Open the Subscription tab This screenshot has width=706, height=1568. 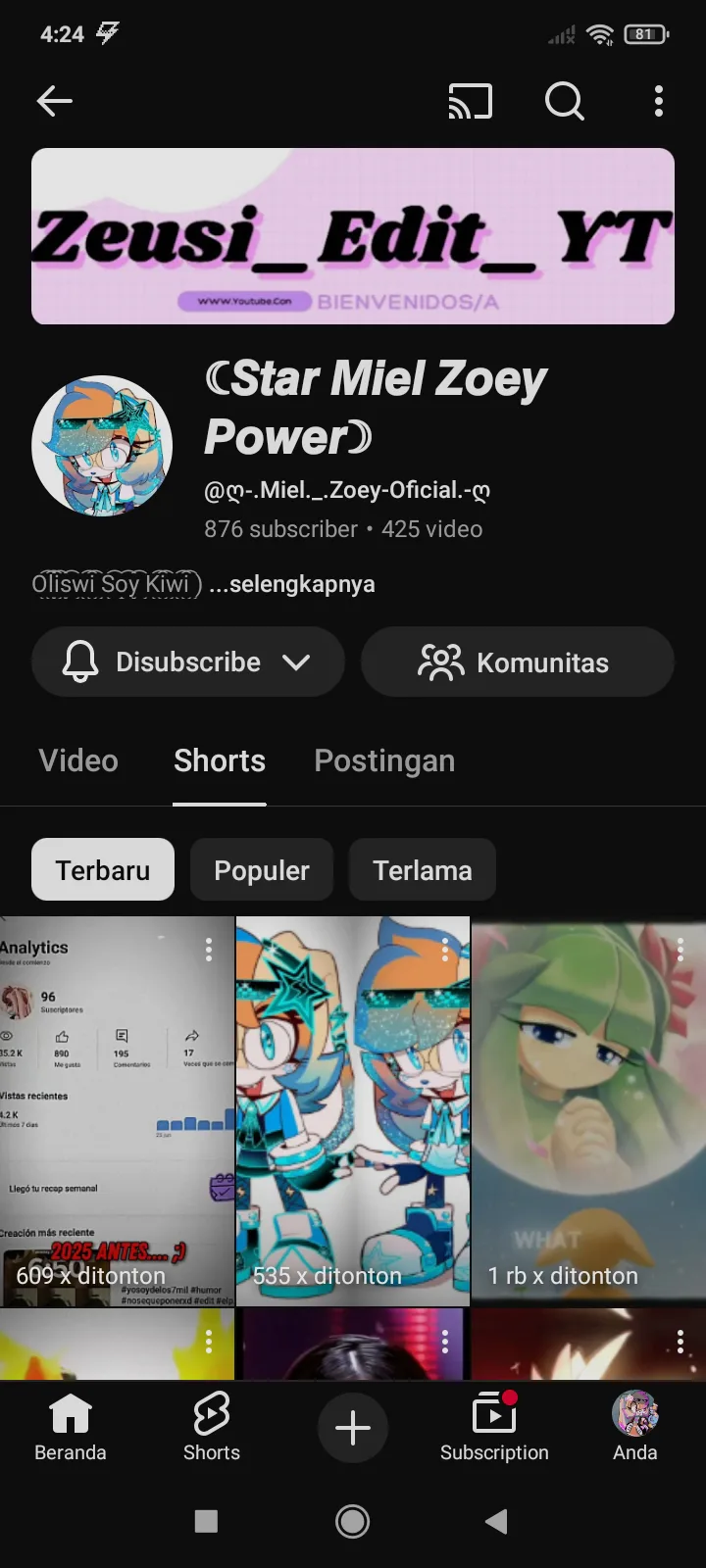(494, 1427)
